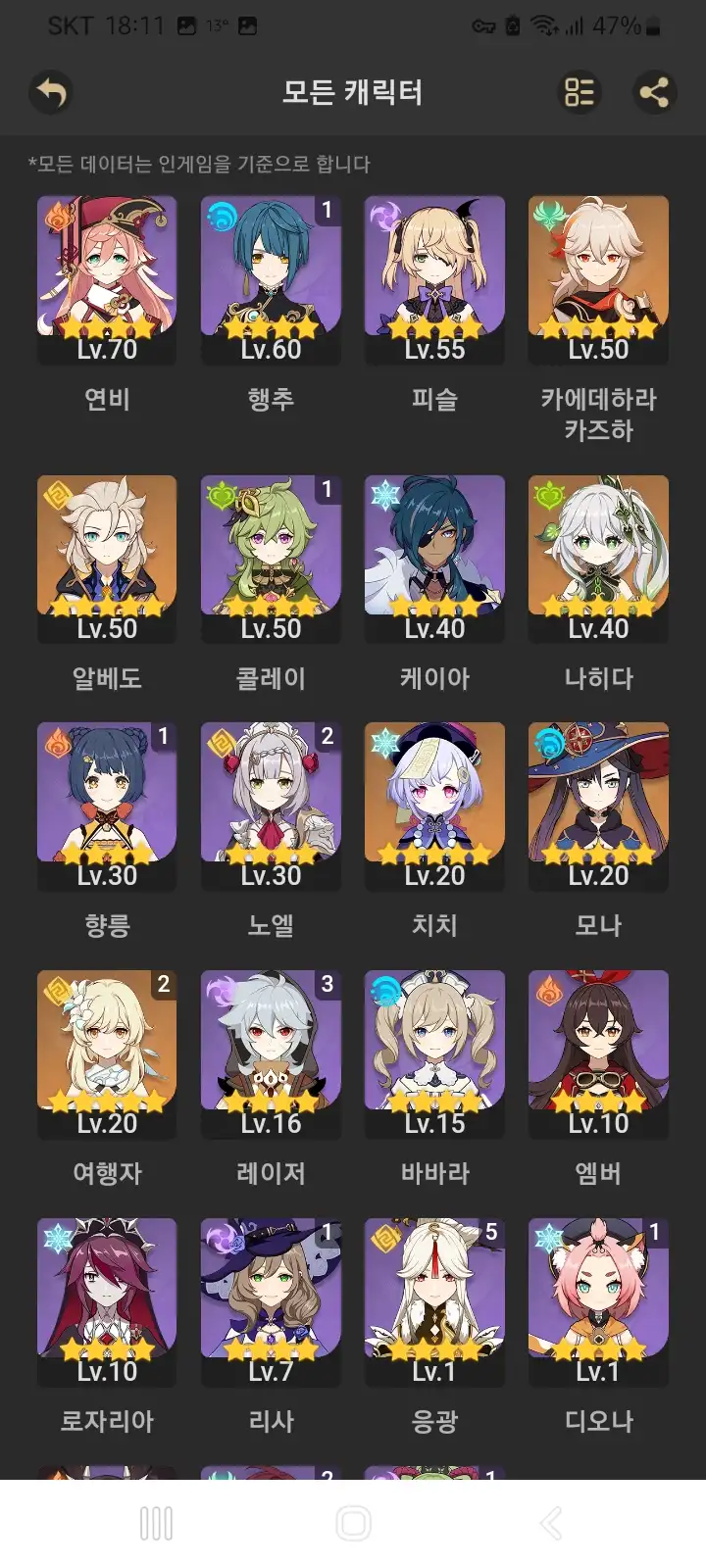Open the 레이저 character card

(271, 1053)
